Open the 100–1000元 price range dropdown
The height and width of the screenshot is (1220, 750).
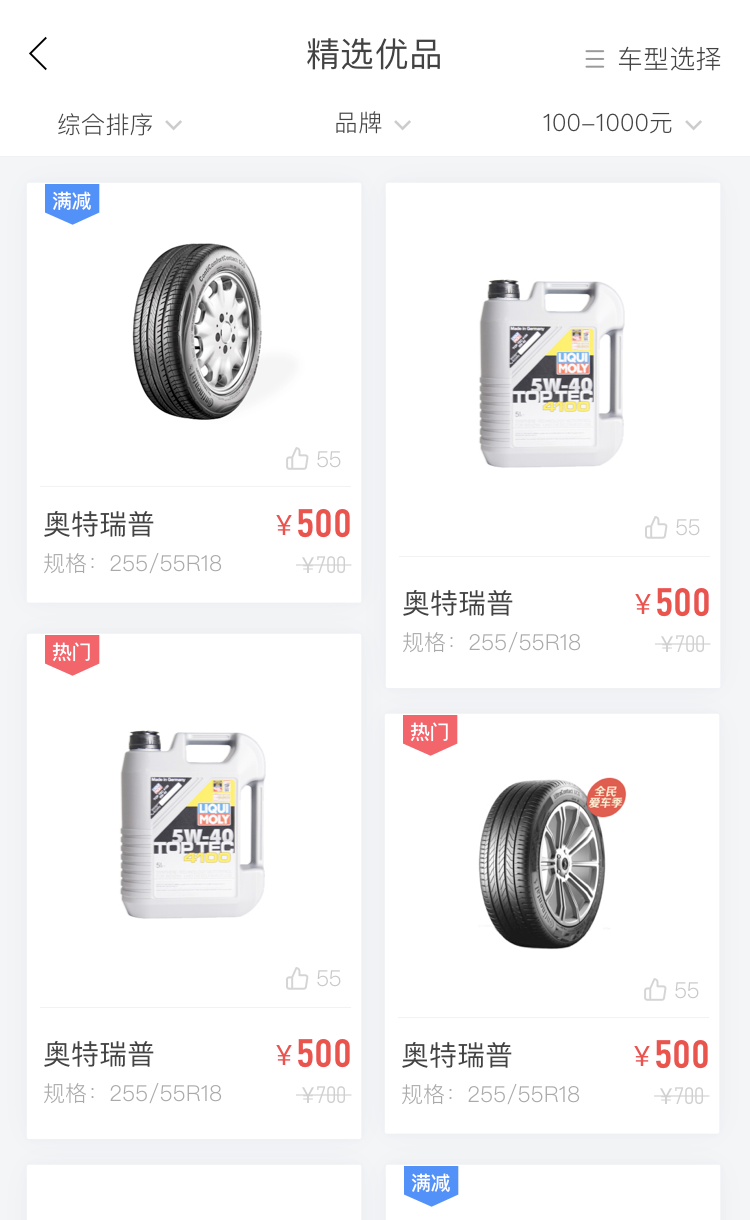(621, 124)
